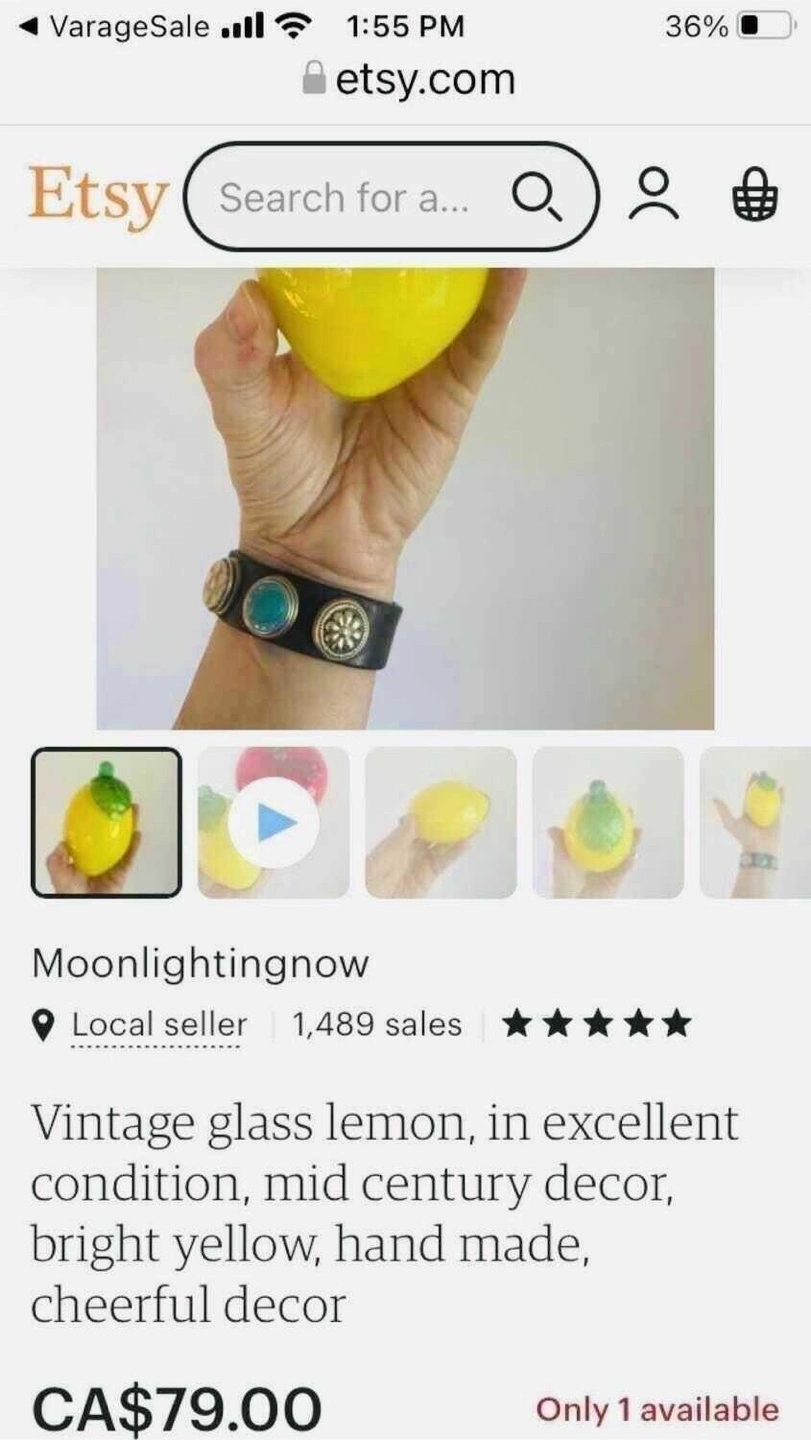
Task: View the fourth thumbnail showing the lemon top
Action: (608, 822)
